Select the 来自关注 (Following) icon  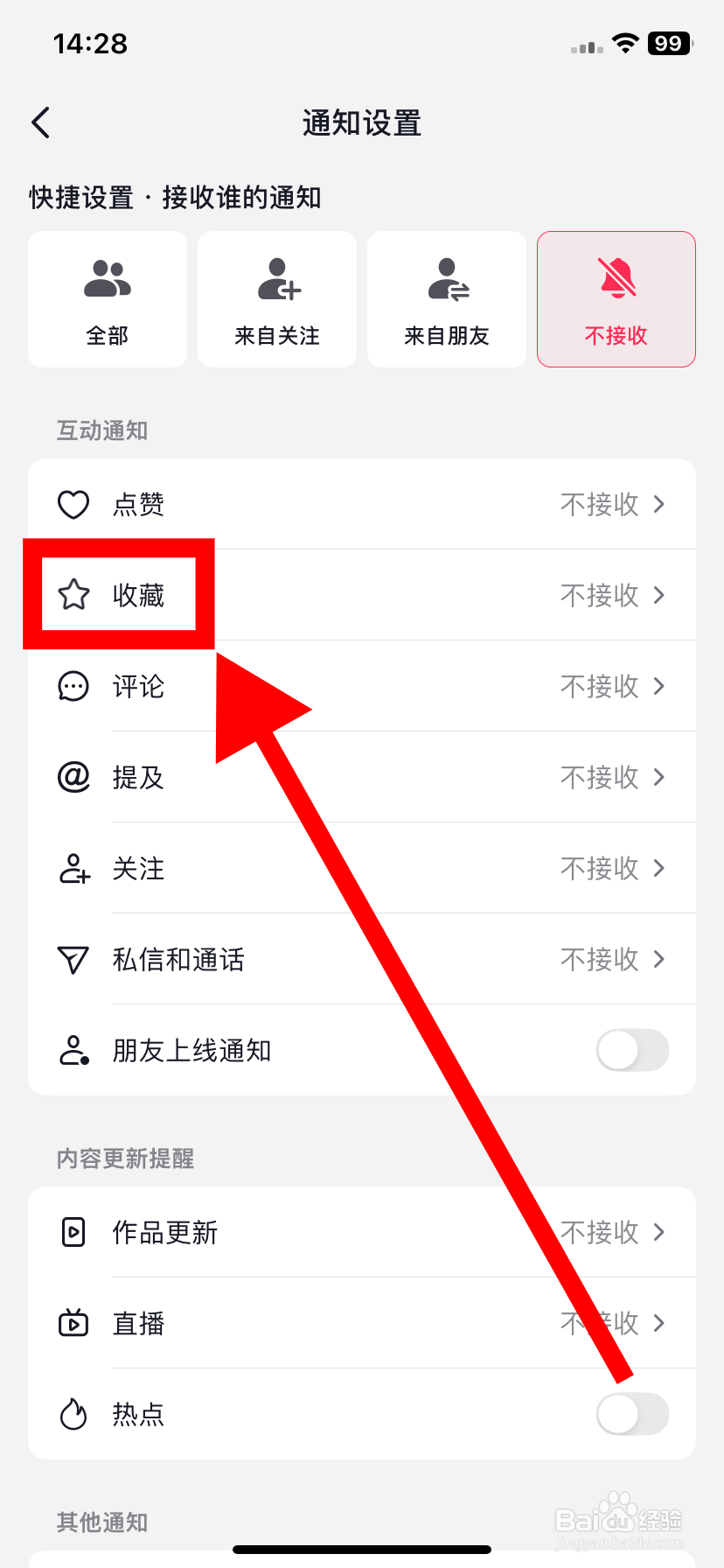pyautogui.click(x=276, y=280)
